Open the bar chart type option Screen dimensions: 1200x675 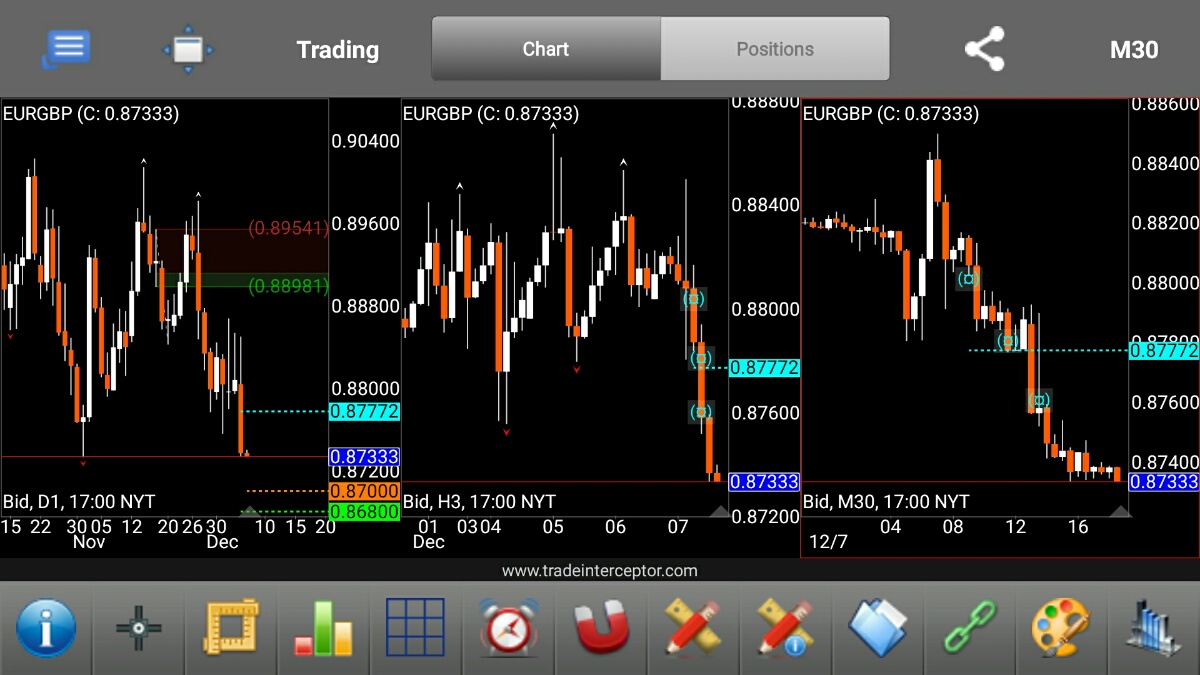[x=323, y=629]
